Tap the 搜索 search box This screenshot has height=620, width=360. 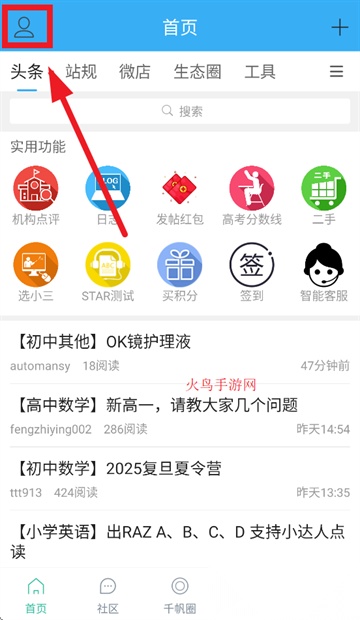click(x=180, y=111)
